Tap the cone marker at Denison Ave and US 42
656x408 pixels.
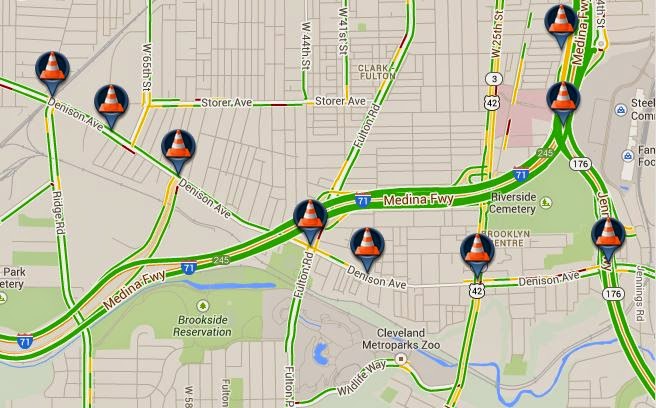click(477, 255)
